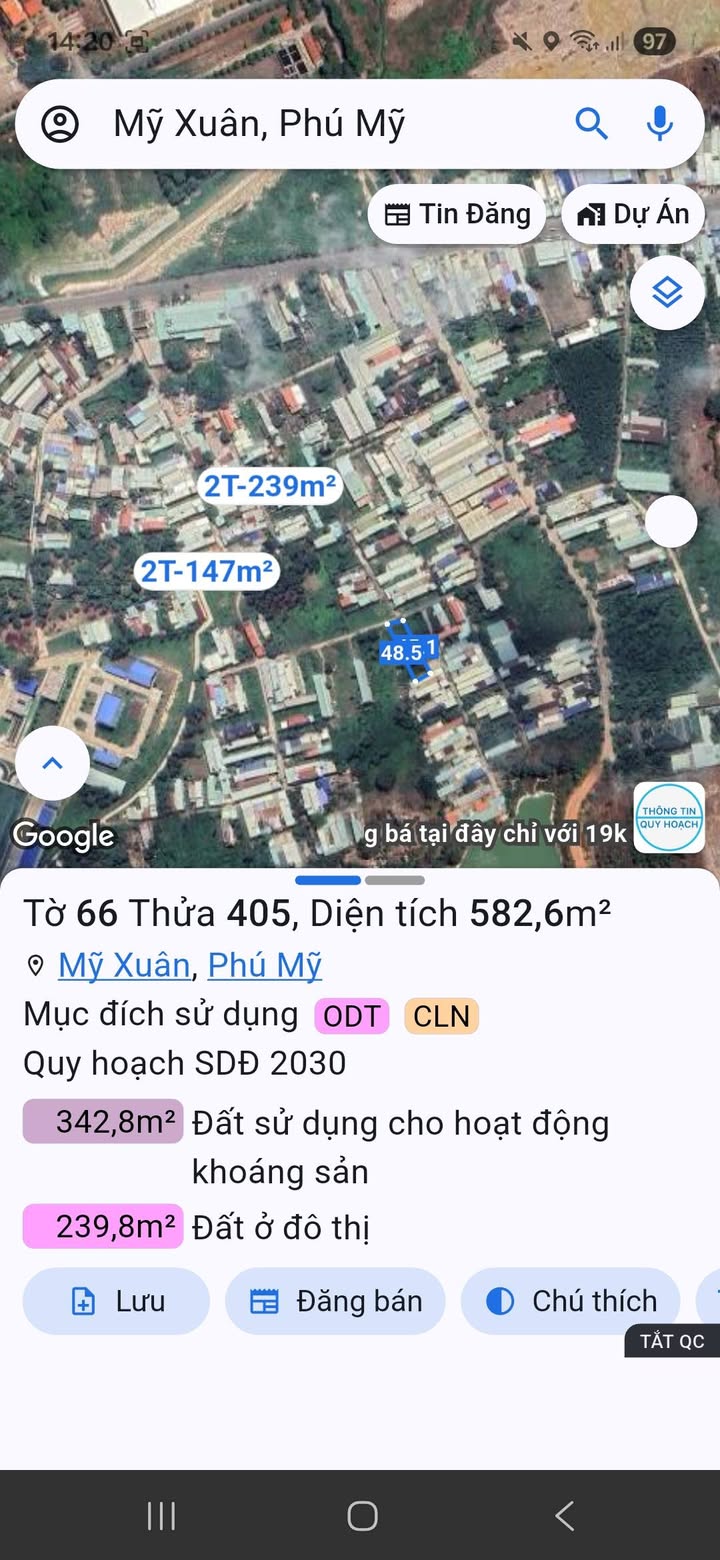Select the 2T-239m² map listing
Screen dimensions: 720x1560
point(270,487)
